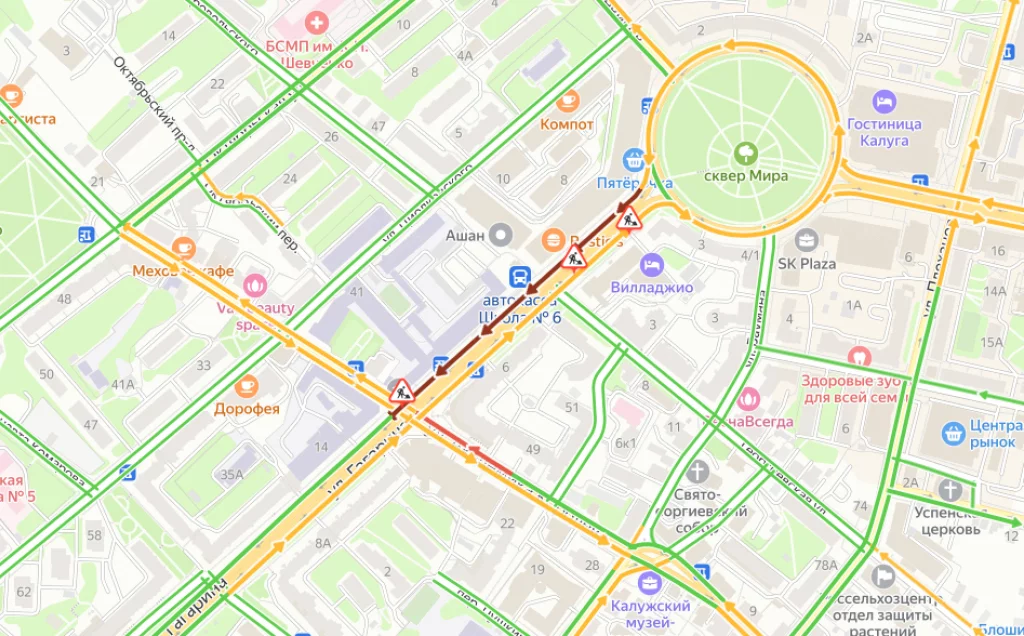Open Гостиница Калуга hotel marker
This screenshot has height=636, width=1024.
(x=884, y=102)
